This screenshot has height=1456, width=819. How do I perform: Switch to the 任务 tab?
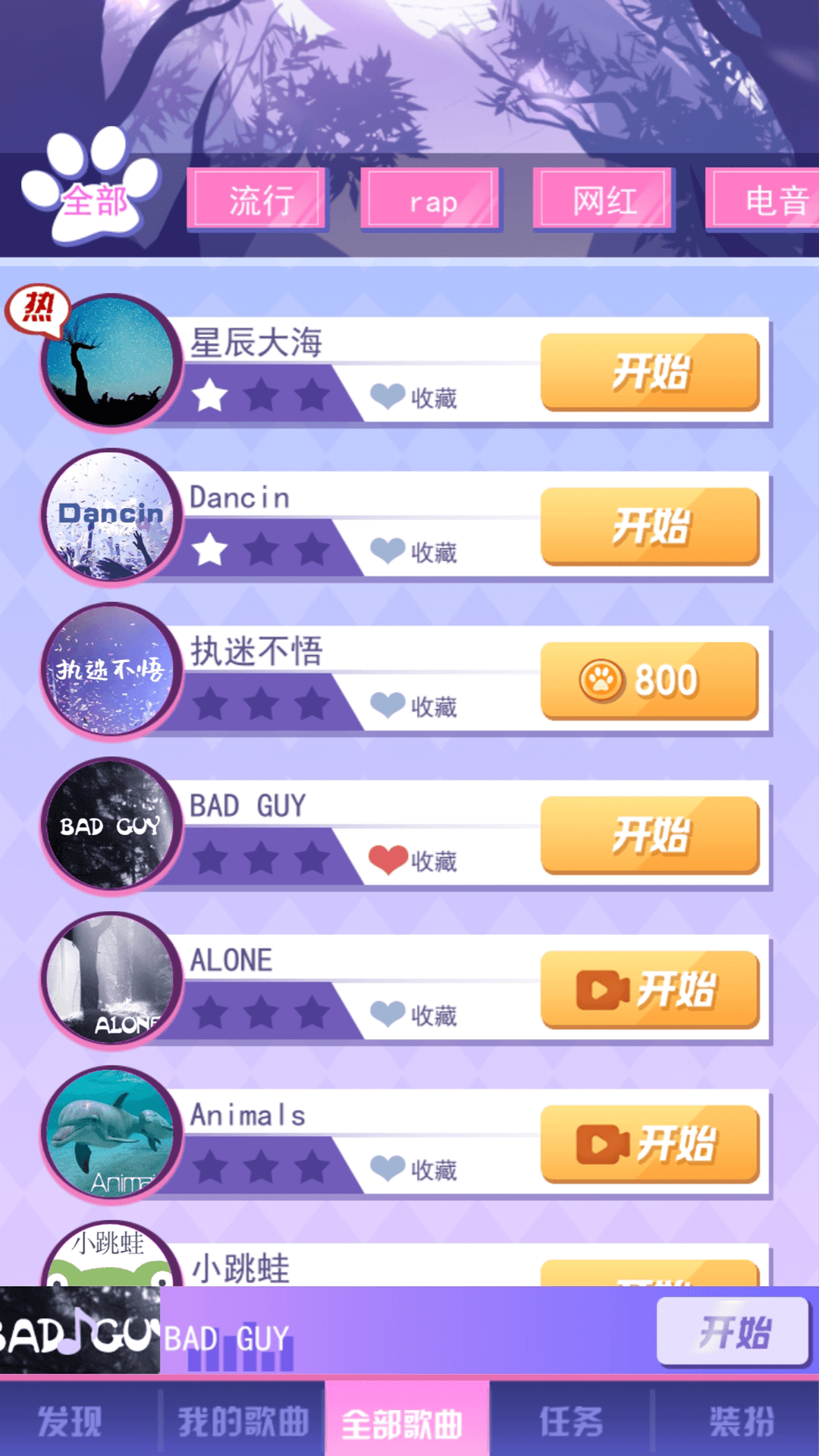570,1421
